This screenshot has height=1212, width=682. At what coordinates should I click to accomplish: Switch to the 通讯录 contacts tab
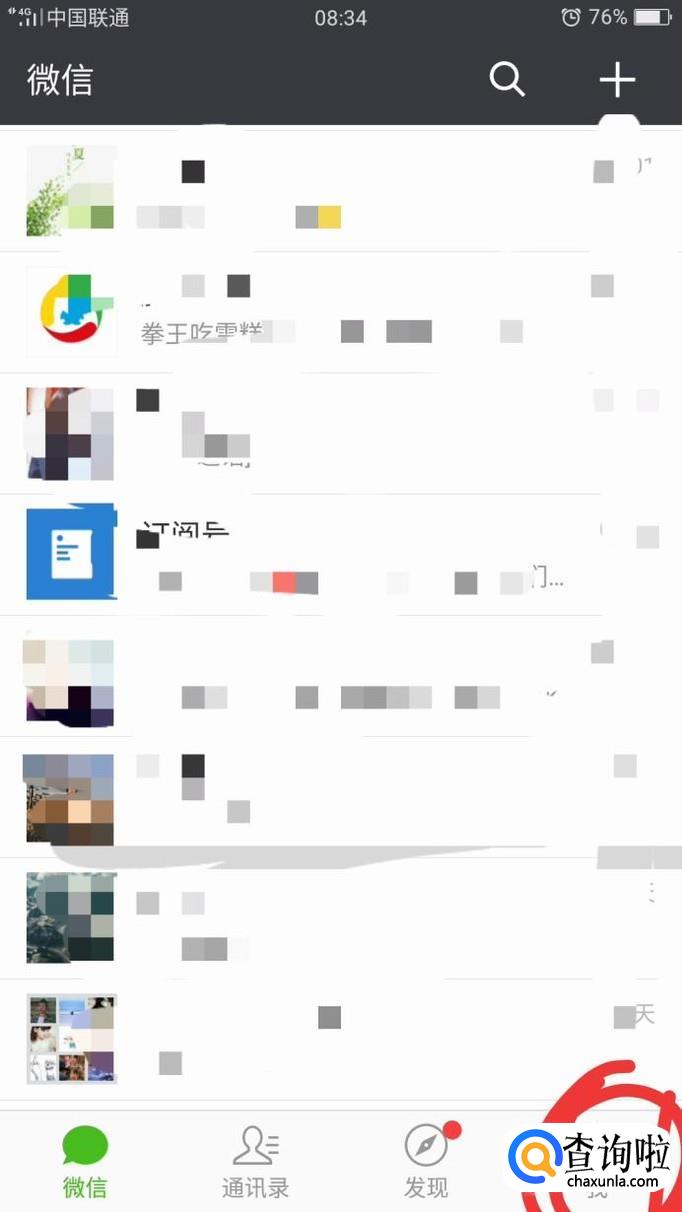tap(256, 1160)
